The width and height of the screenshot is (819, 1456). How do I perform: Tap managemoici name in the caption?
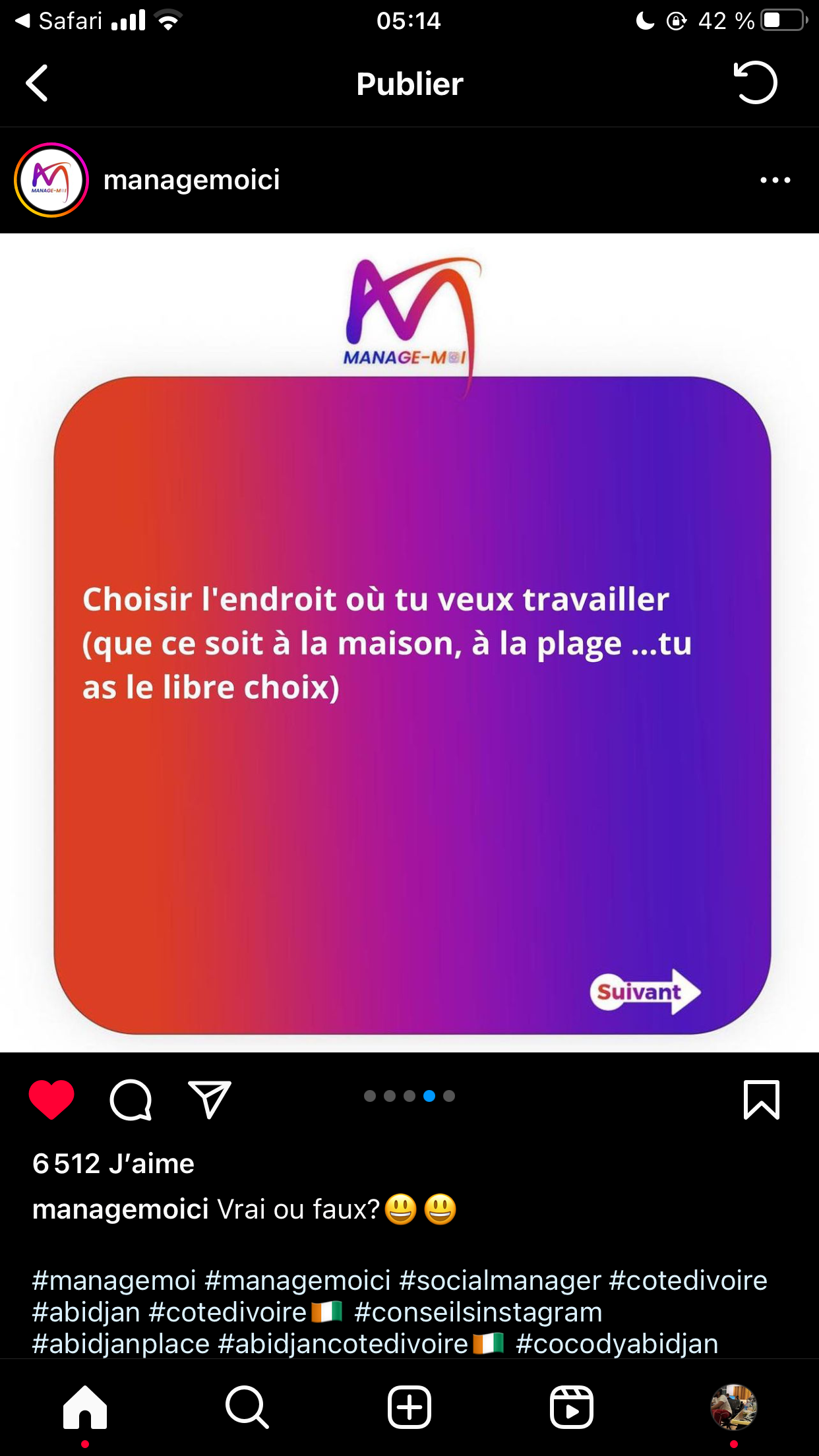click(x=121, y=1209)
